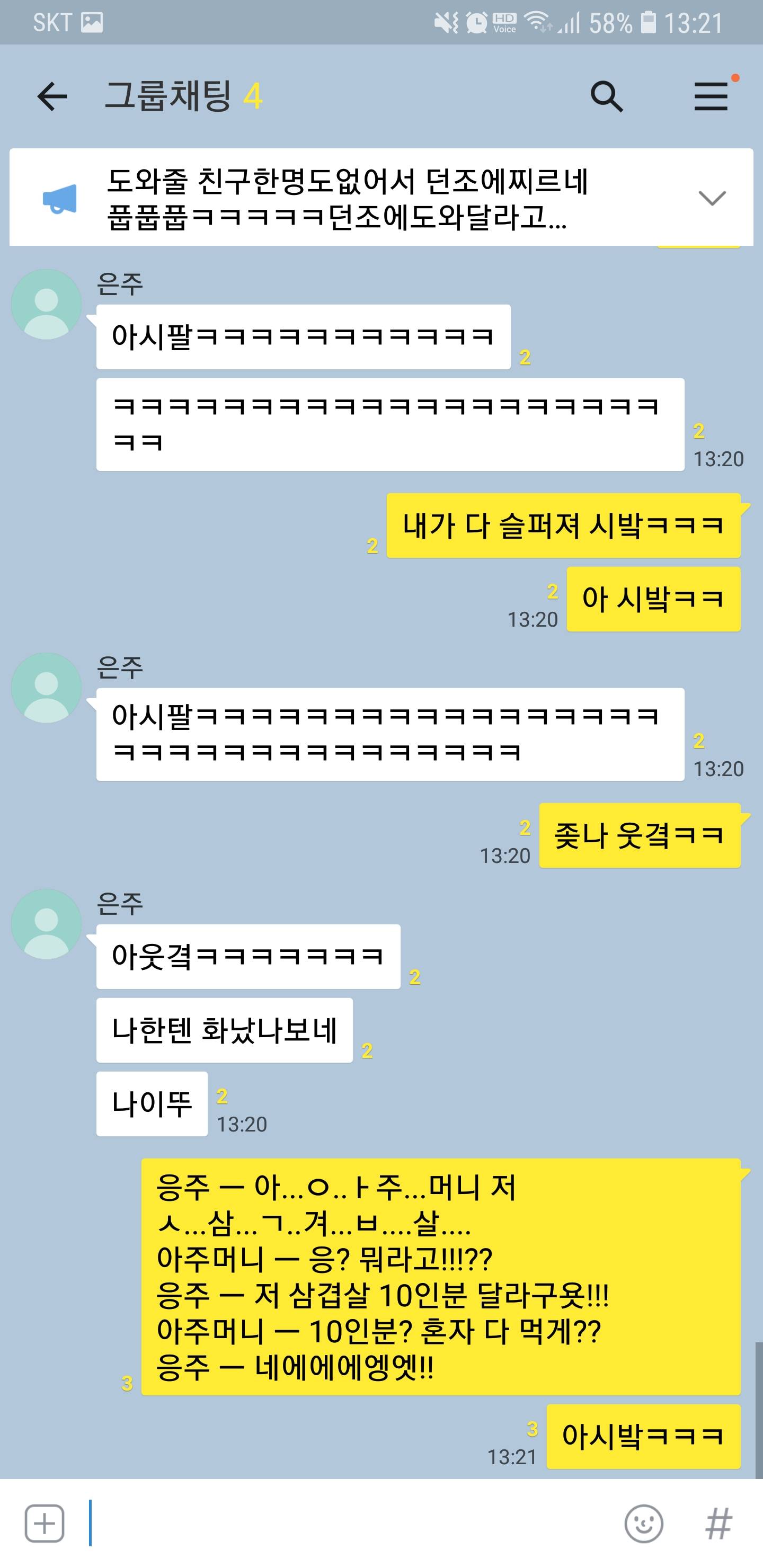Go back from the group chat

52,96
